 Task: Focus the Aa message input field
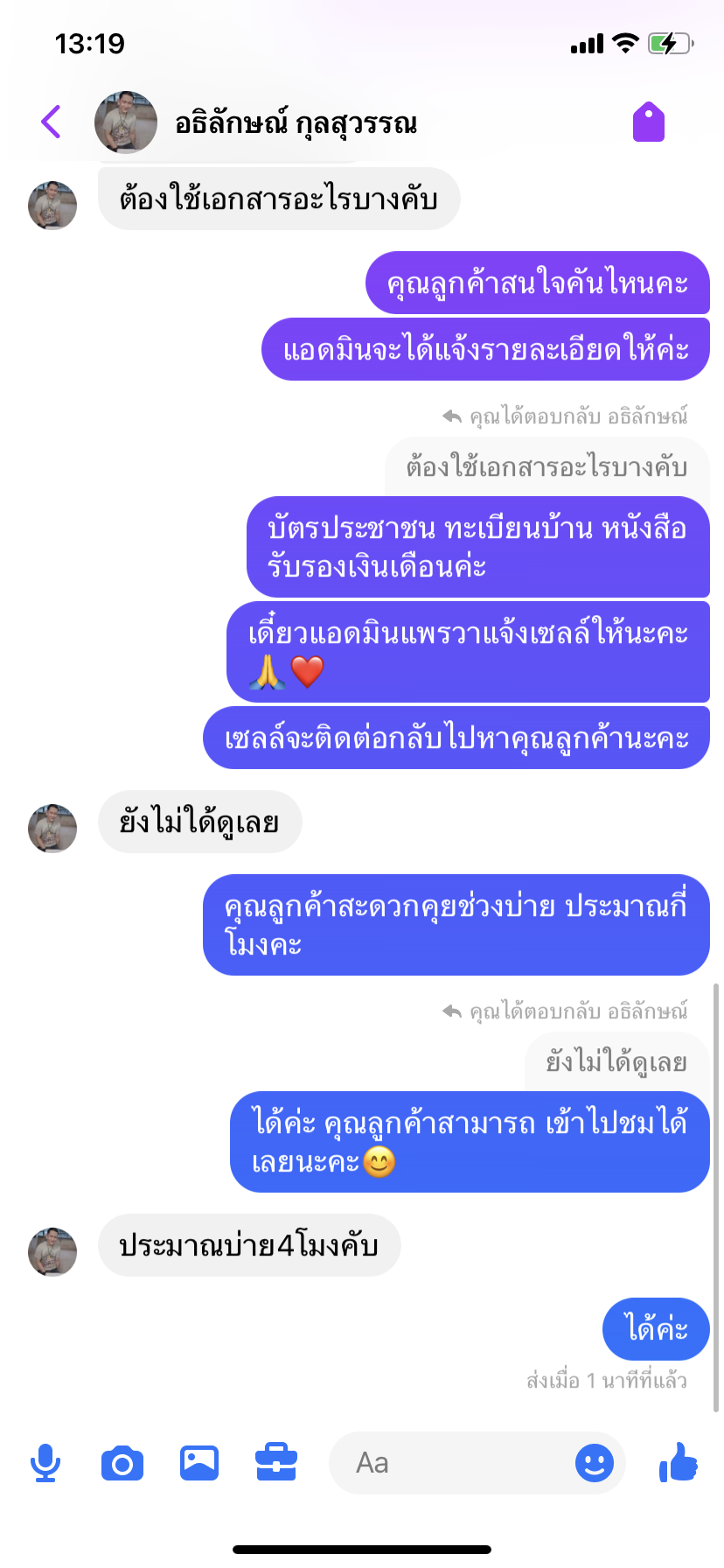(x=450, y=1463)
